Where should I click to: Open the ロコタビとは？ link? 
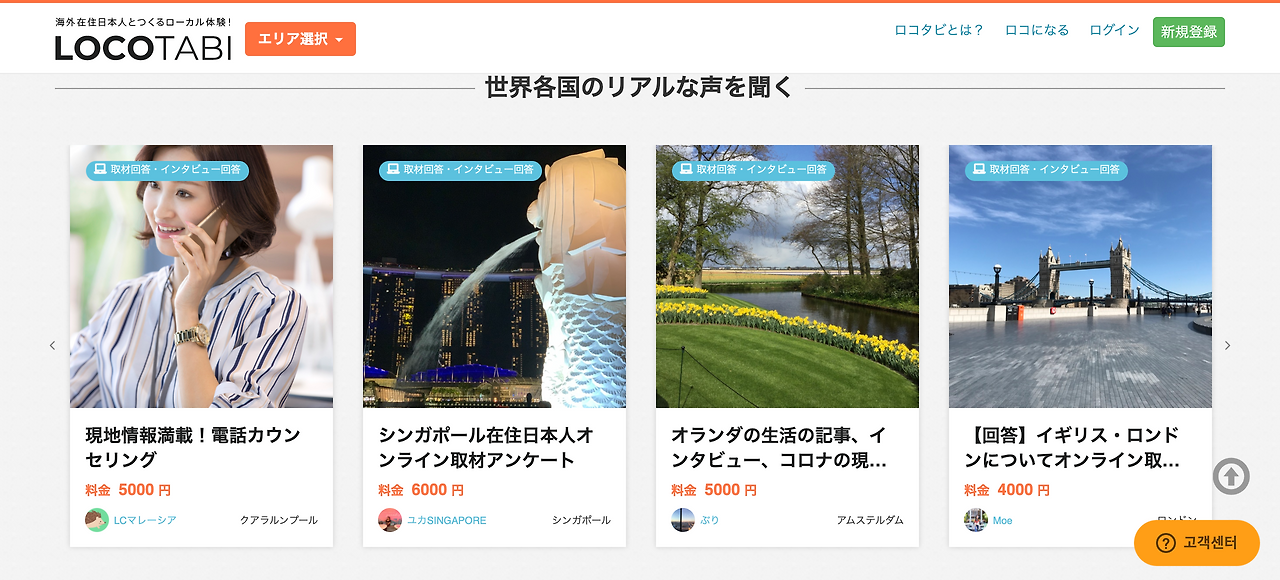coord(939,30)
